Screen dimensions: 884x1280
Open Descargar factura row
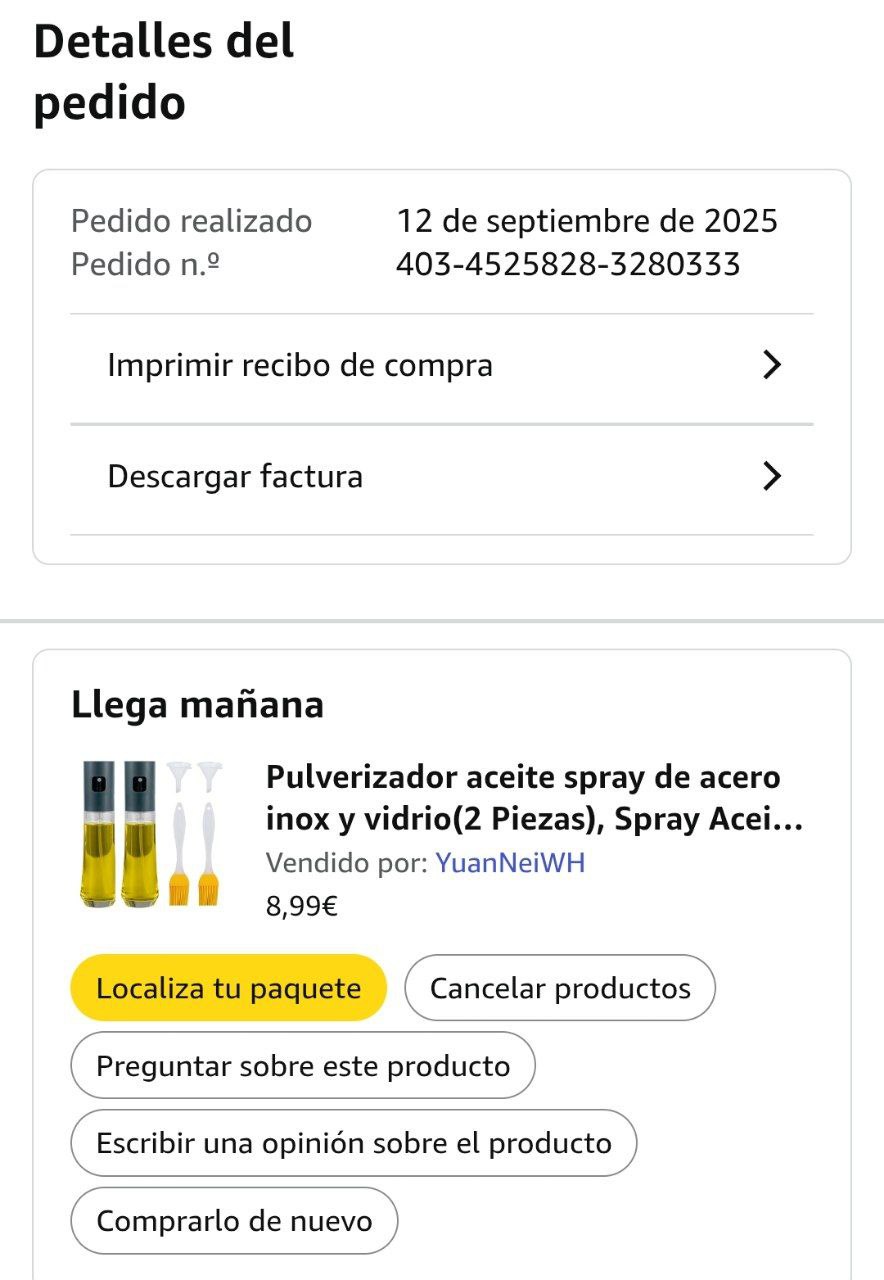coord(441,477)
